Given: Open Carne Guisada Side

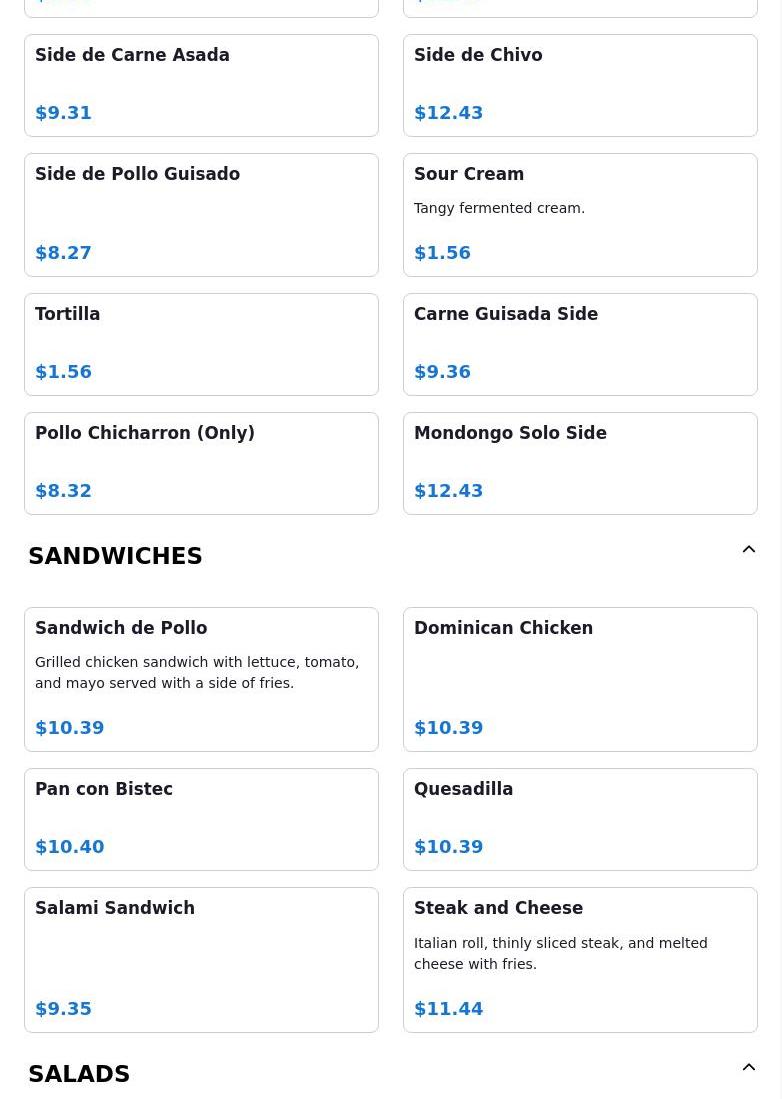Looking at the screenshot, I should pyautogui.click(x=580, y=343).
